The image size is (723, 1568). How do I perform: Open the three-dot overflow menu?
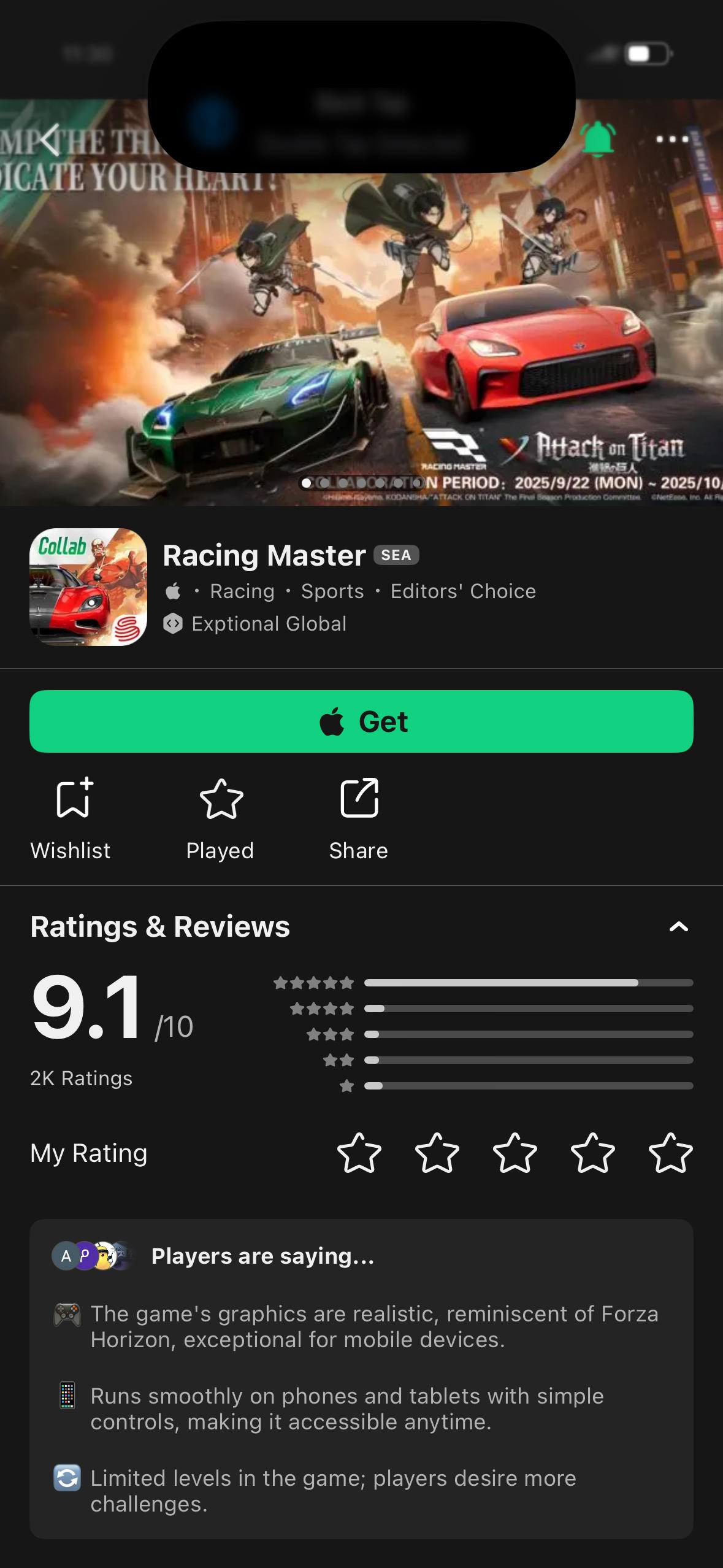(x=672, y=139)
